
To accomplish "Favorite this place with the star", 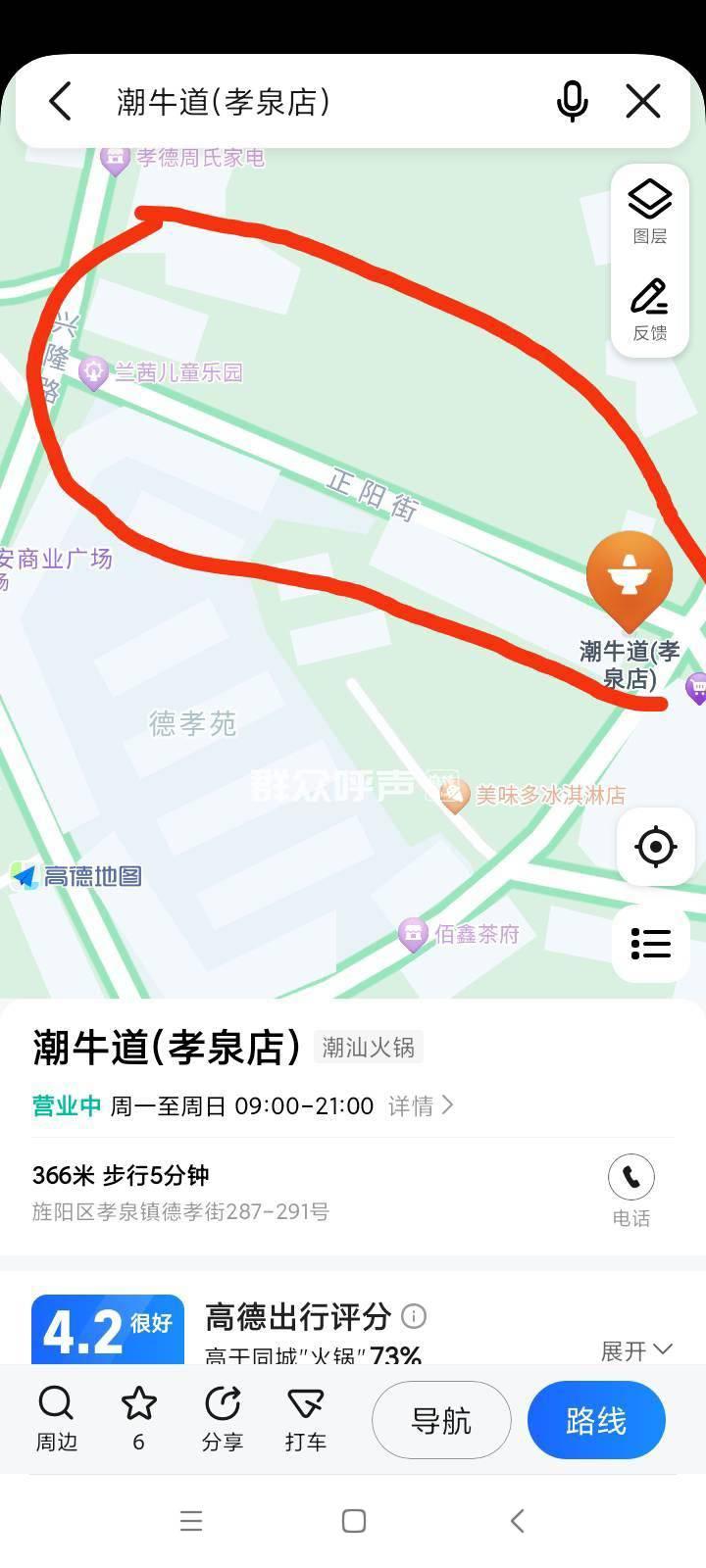I will pyautogui.click(x=138, y=1417).
